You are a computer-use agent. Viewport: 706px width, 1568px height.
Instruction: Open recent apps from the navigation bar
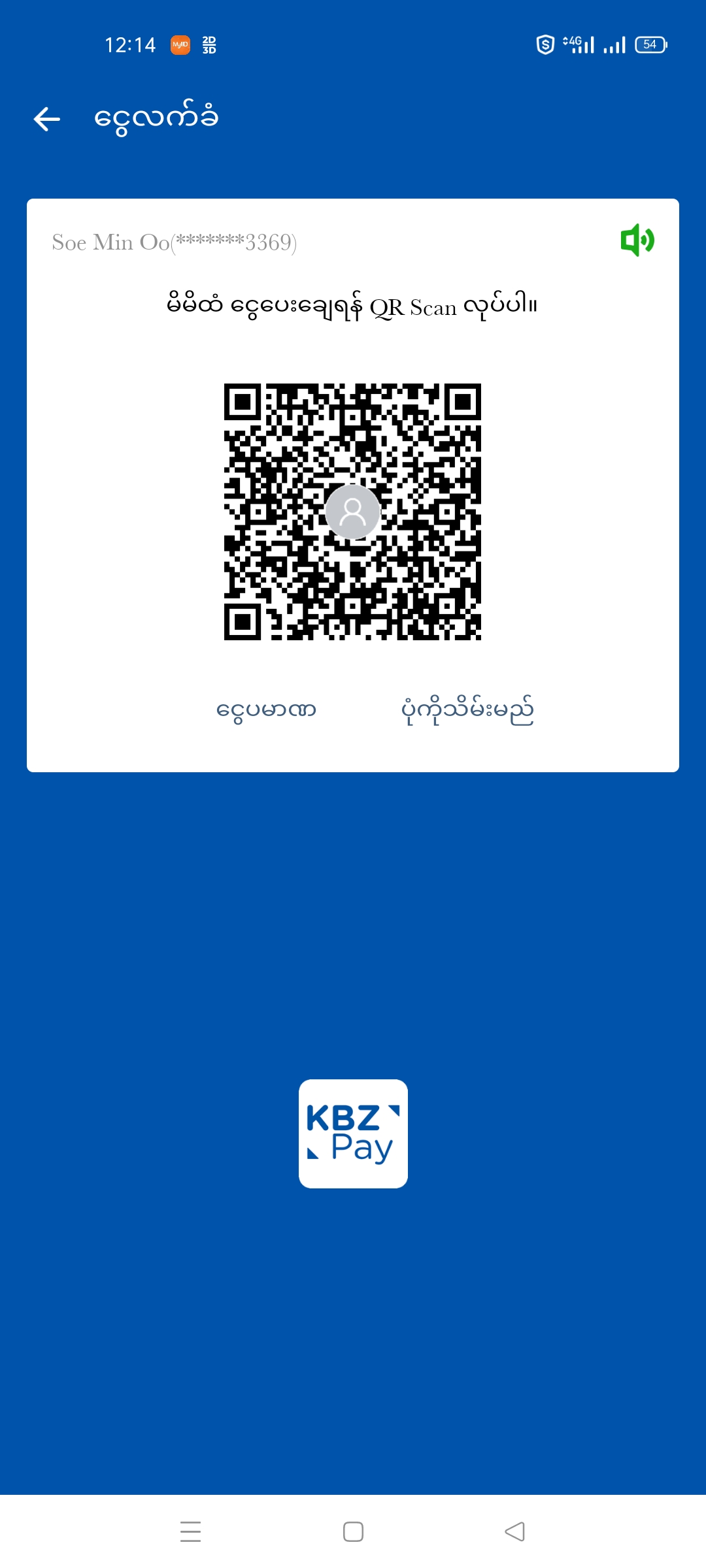pos(190,1531)
